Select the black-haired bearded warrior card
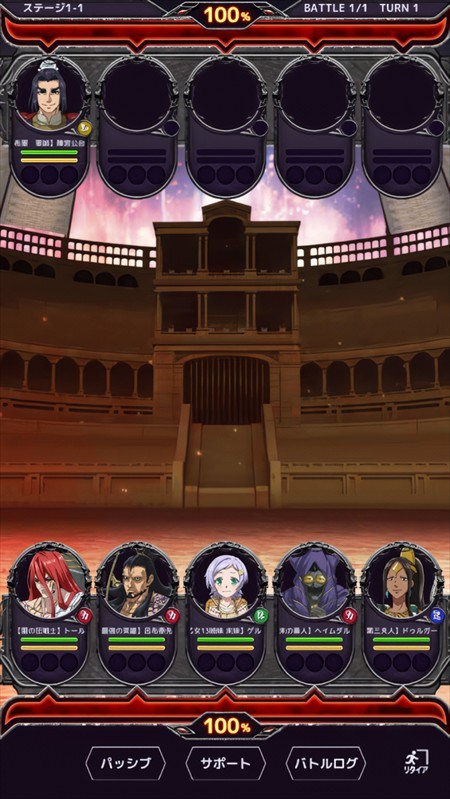 [x=137, y=613]
